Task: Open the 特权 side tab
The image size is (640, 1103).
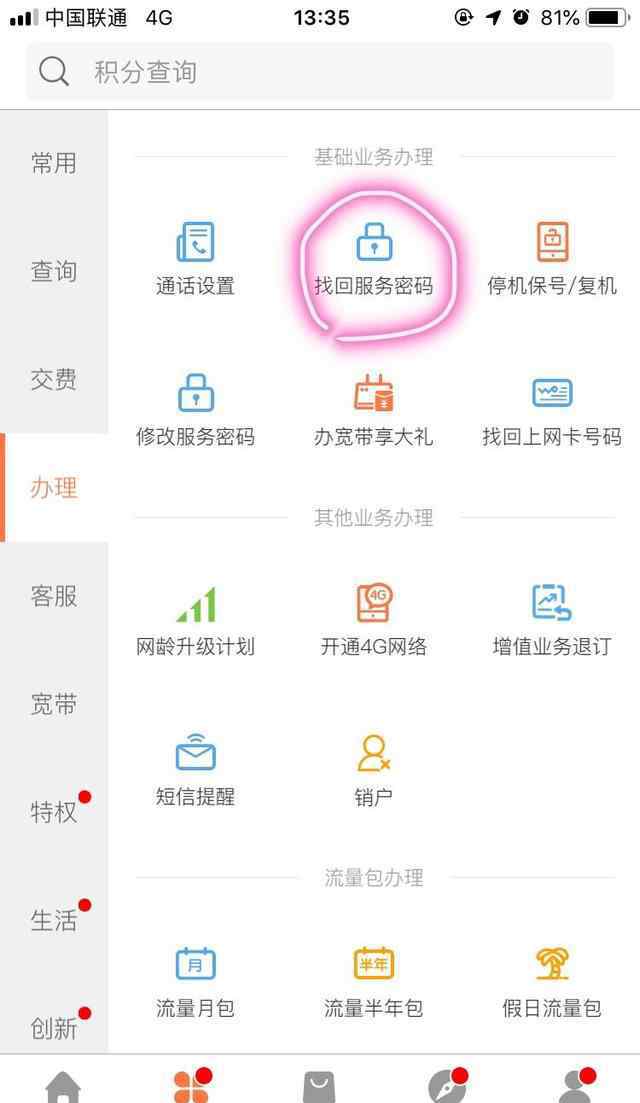Action: point(53,812)
